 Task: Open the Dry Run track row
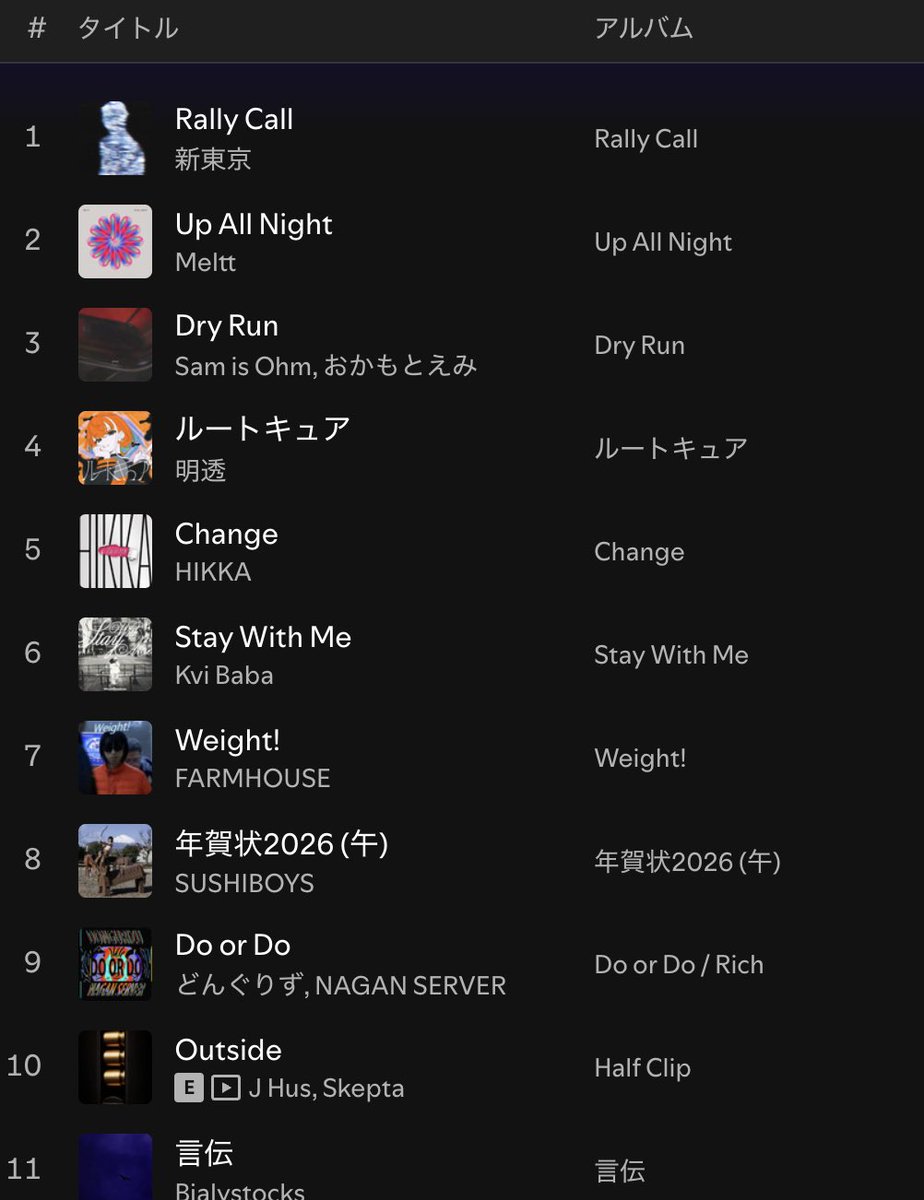pos(227,327)
